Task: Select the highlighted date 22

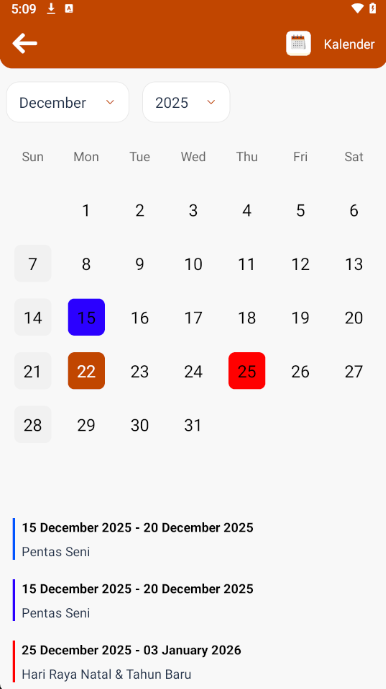Action: tap(86, 371)
